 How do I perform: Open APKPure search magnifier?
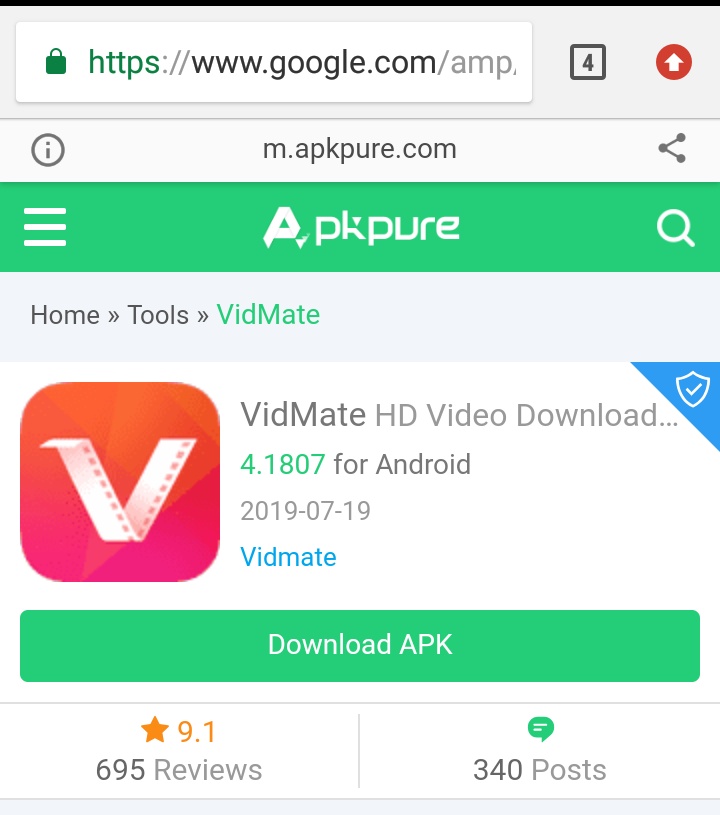coord(675,228)
